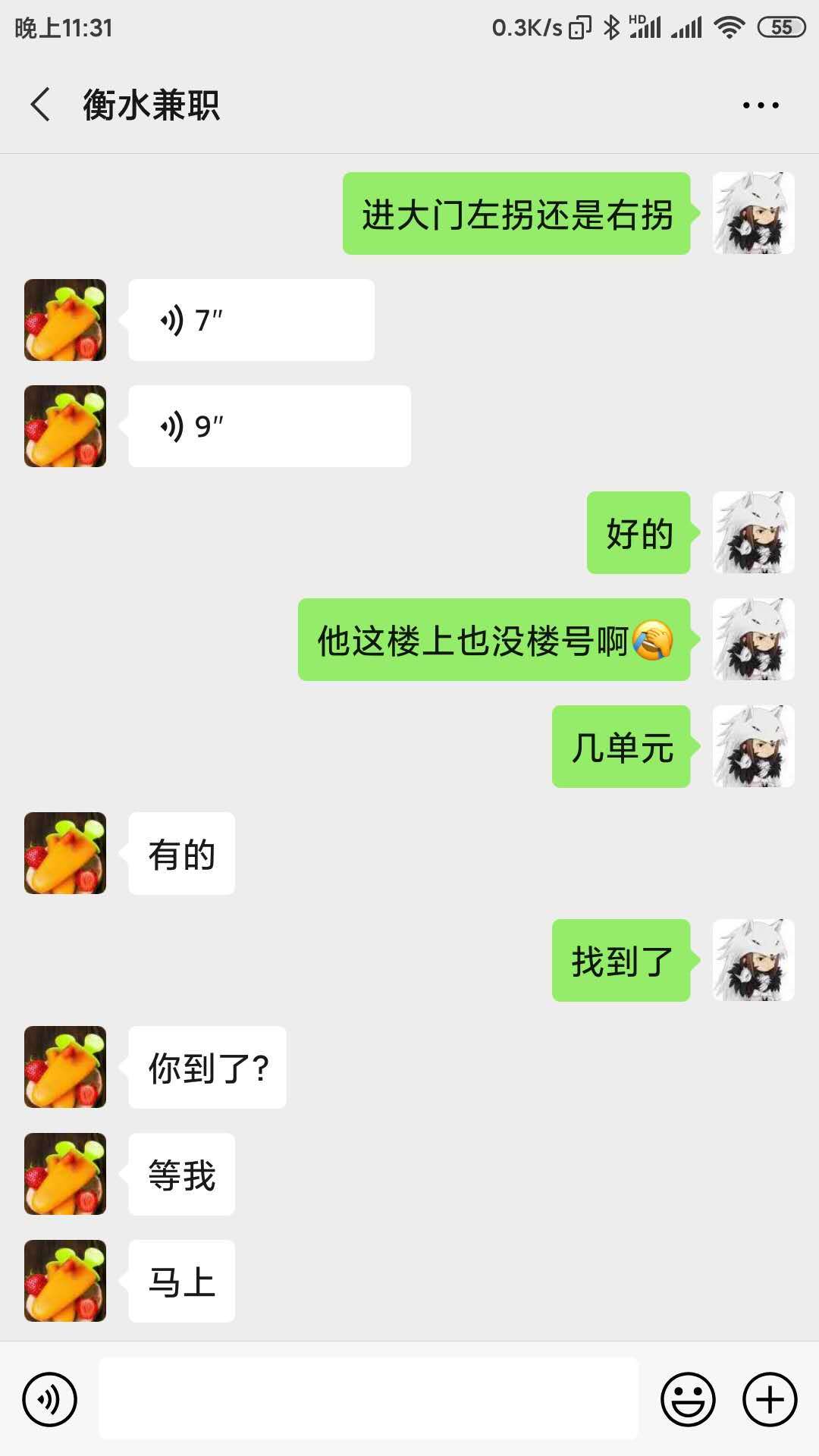Select the 你到了? message bubble
The image size is (819, 1456).
click(x=206, y=1067)
